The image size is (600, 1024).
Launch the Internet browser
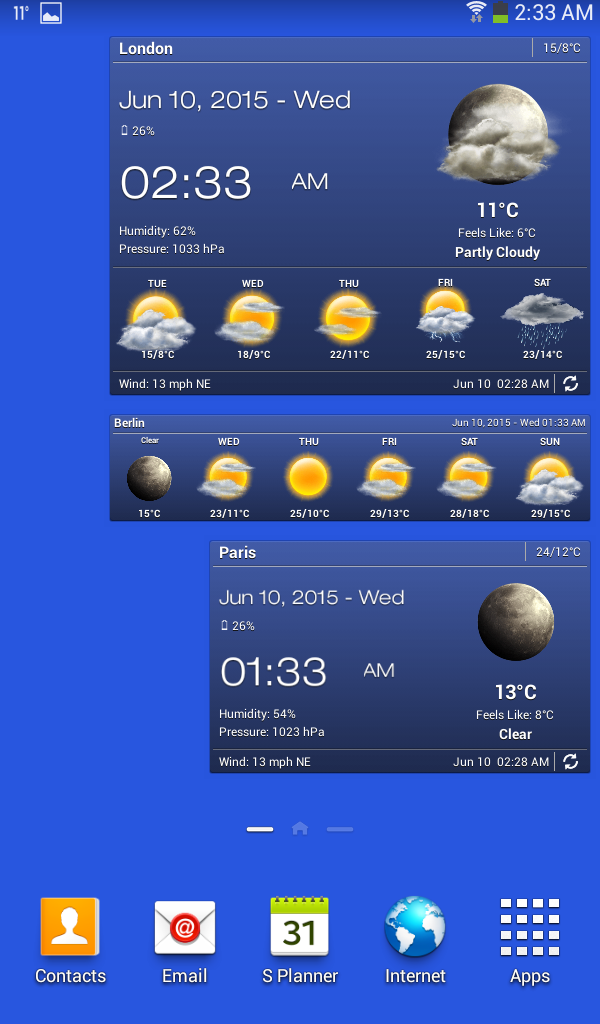click(415, 940)
